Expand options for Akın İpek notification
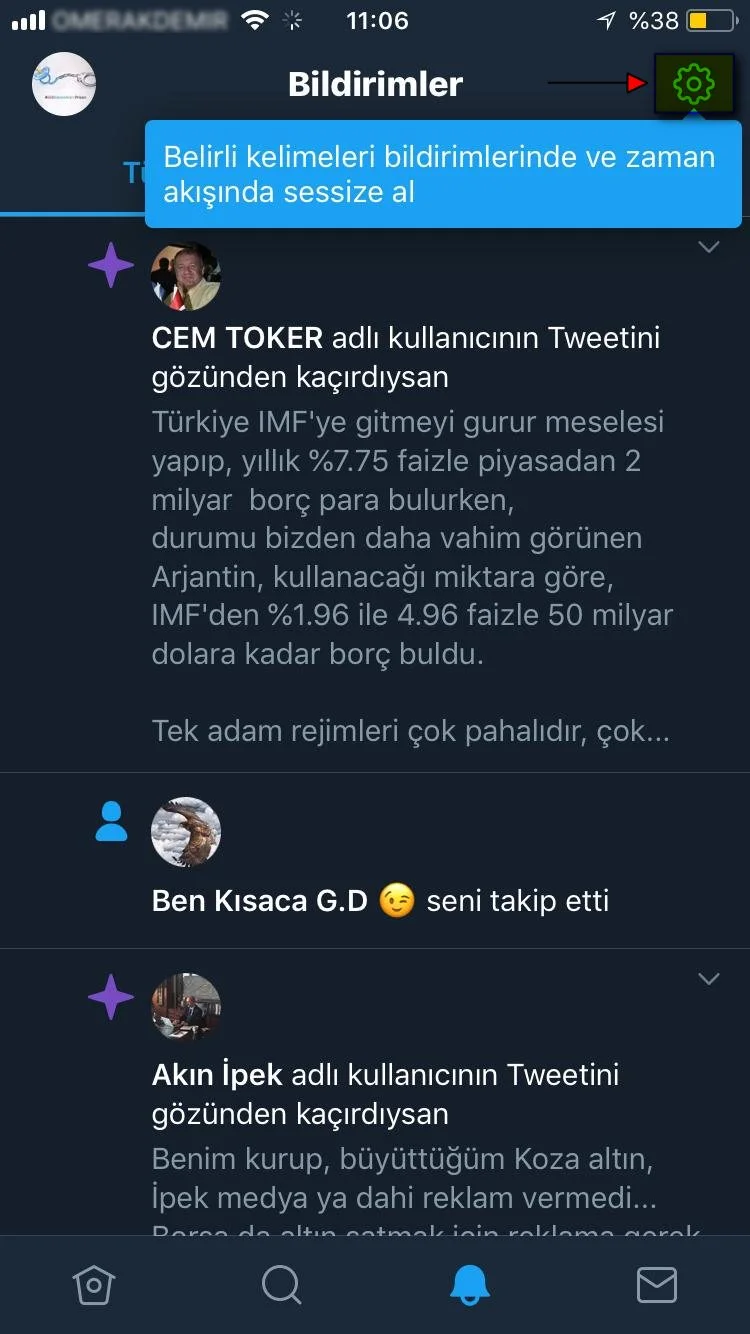Screen dimensions: 750x1334 pos(708,979)
